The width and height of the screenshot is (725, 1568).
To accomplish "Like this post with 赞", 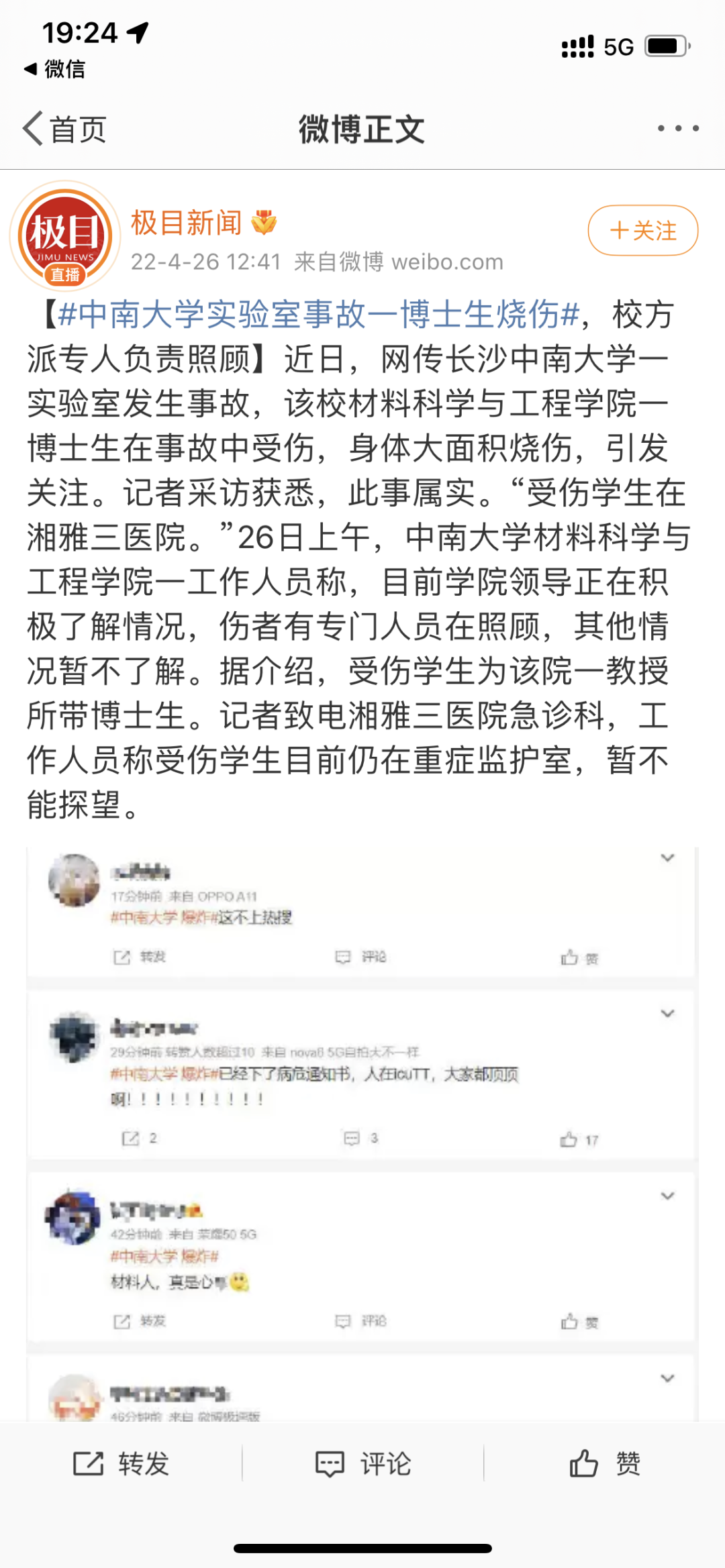I will pyautogui.click(x=605, y=1463).
